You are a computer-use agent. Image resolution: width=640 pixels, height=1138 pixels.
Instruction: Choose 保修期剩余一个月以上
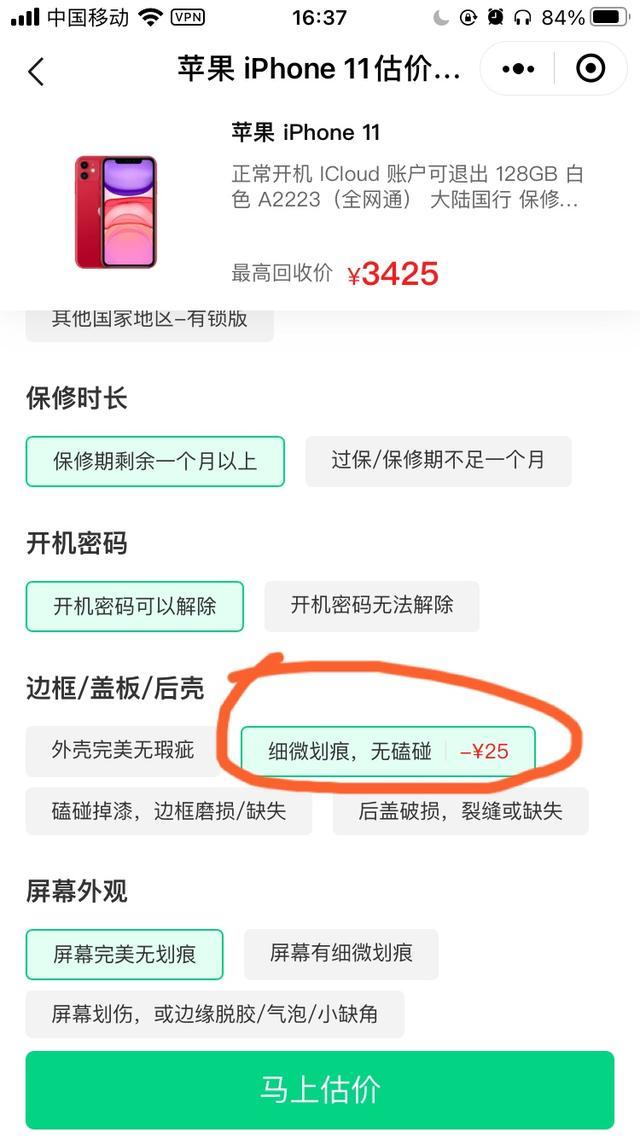[155, 461]
